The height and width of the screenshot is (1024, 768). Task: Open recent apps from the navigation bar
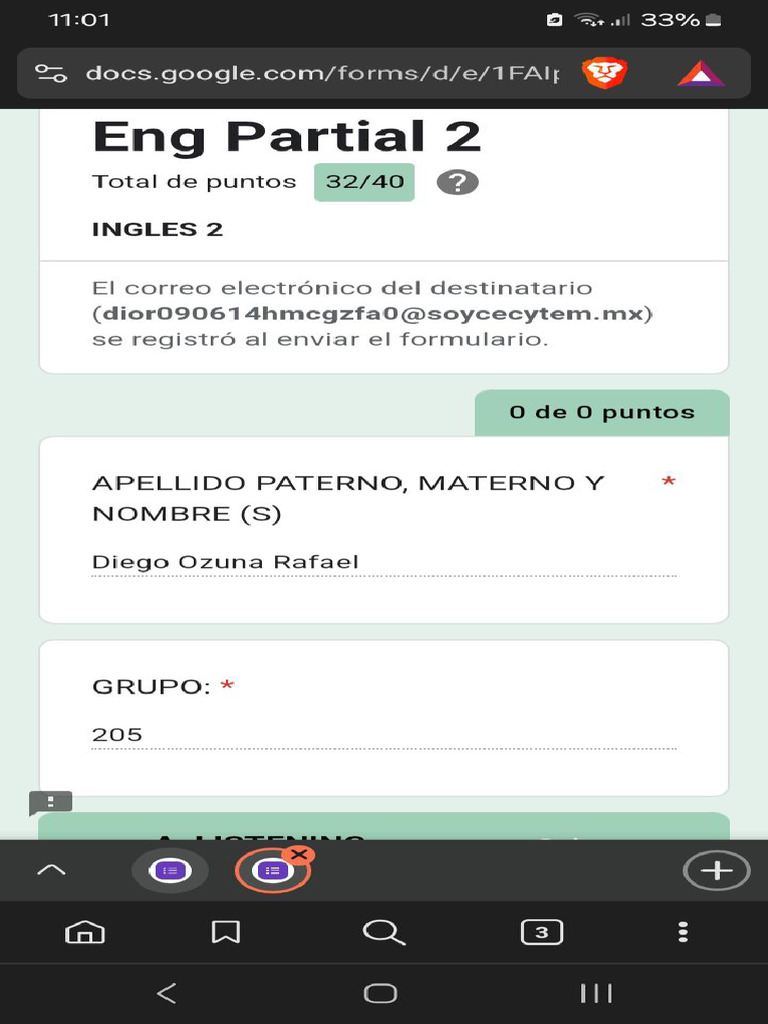[596, 993]
